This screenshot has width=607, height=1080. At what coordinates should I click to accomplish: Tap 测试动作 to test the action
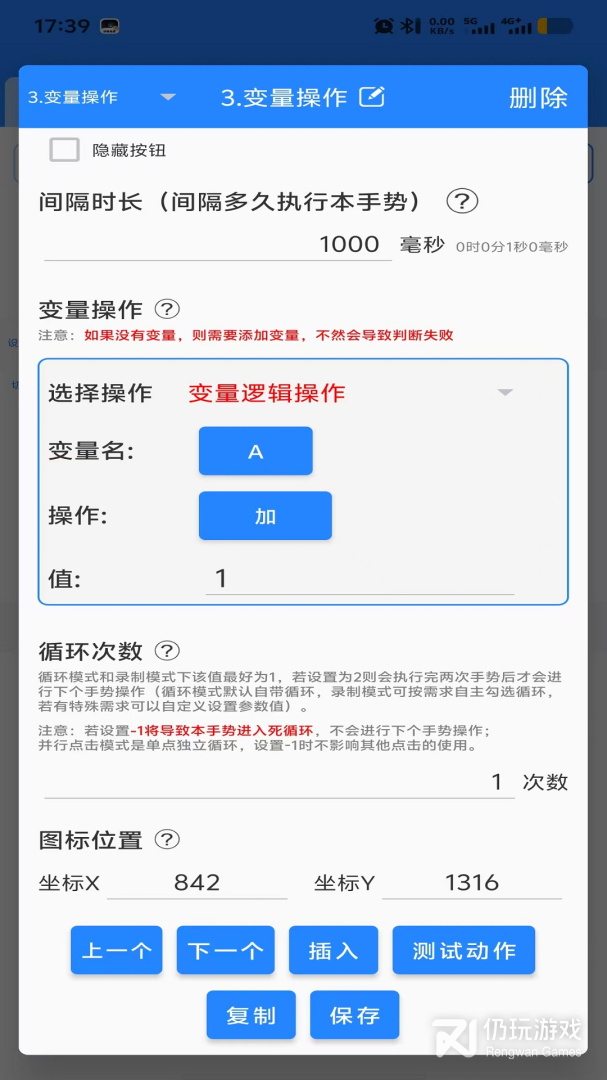tap(464, 951)
